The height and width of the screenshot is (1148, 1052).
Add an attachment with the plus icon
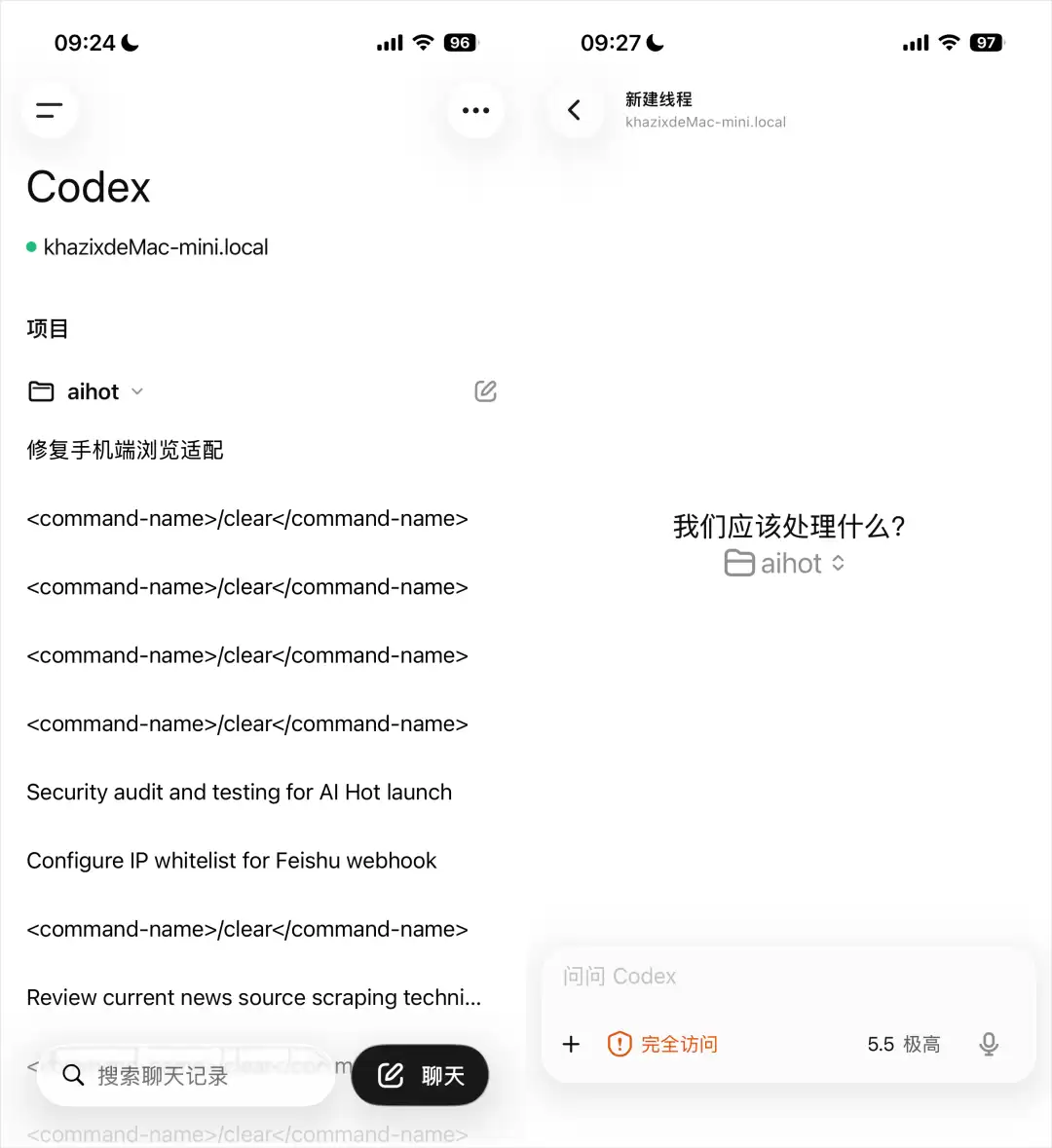coord(572,1044)
